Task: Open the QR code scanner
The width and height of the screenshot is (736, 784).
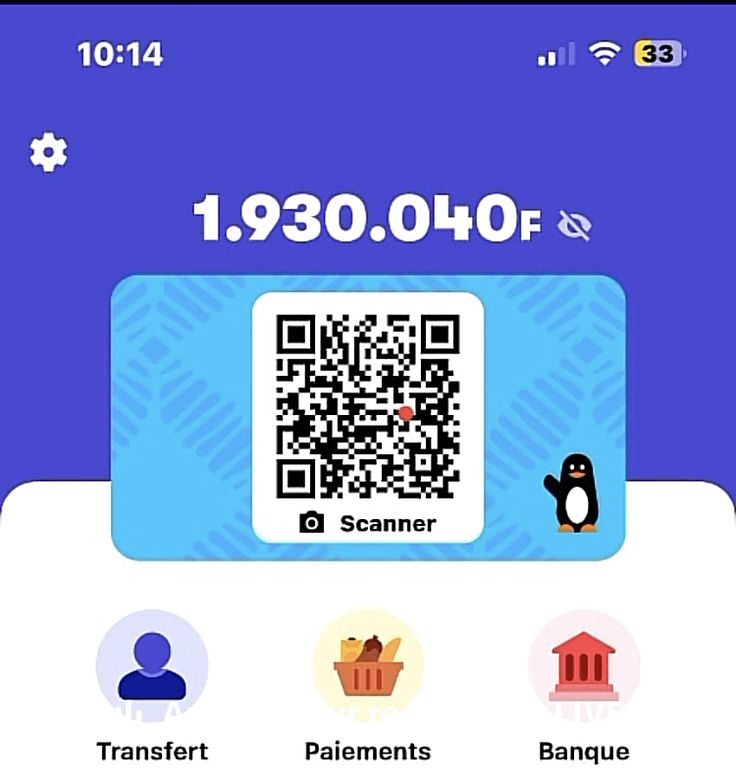Action: 368,523
